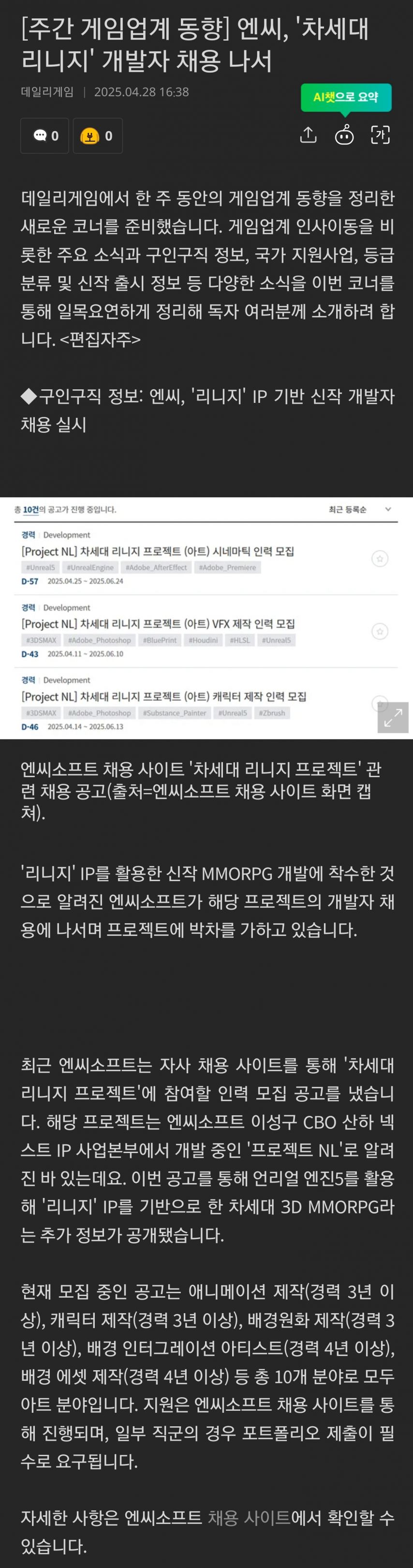Share this article
413x1568 pixels.
(x=309, y=135)
